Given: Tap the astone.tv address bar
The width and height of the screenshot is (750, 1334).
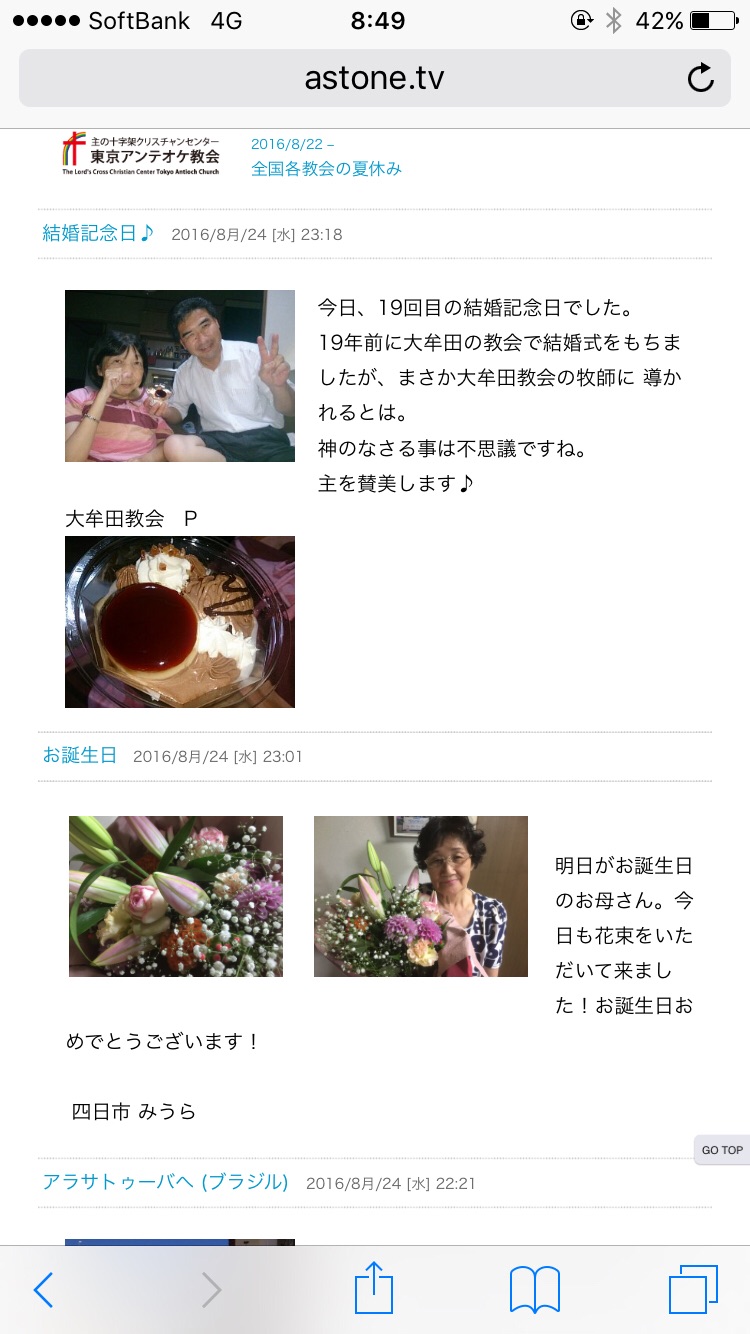Looking at the screenshot, I should click(x=374, y=78).
